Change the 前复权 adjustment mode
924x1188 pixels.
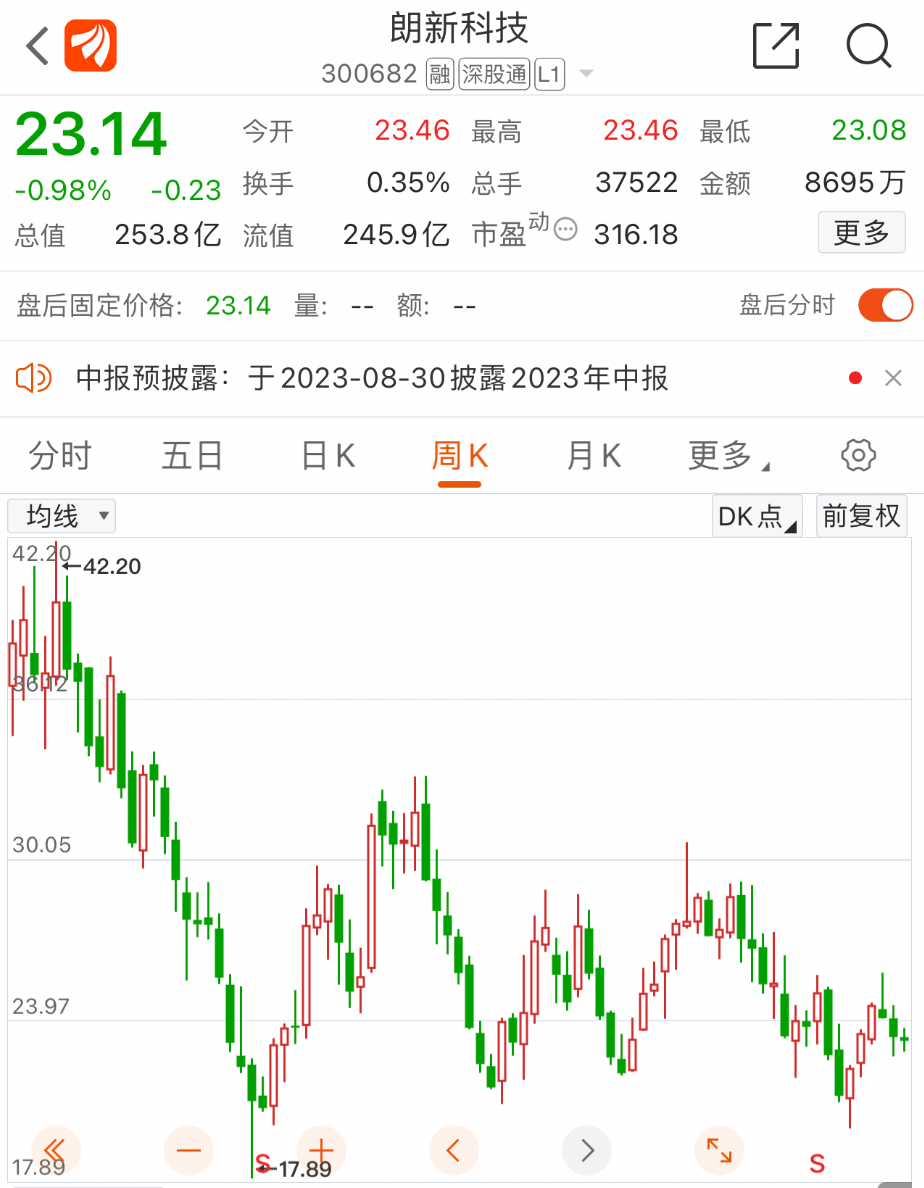click(x=861, y=516)
